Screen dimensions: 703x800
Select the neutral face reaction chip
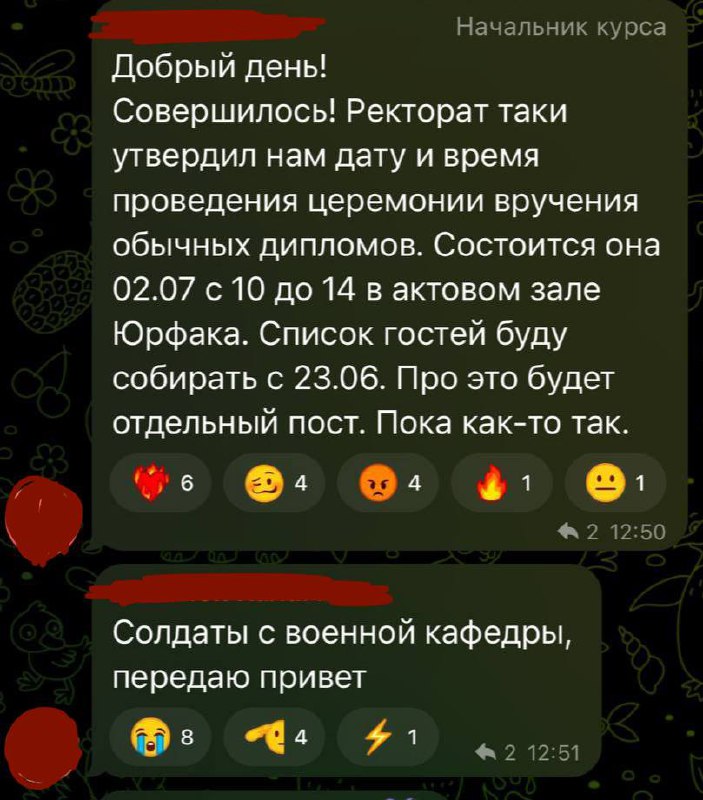(x=617, y=487)
